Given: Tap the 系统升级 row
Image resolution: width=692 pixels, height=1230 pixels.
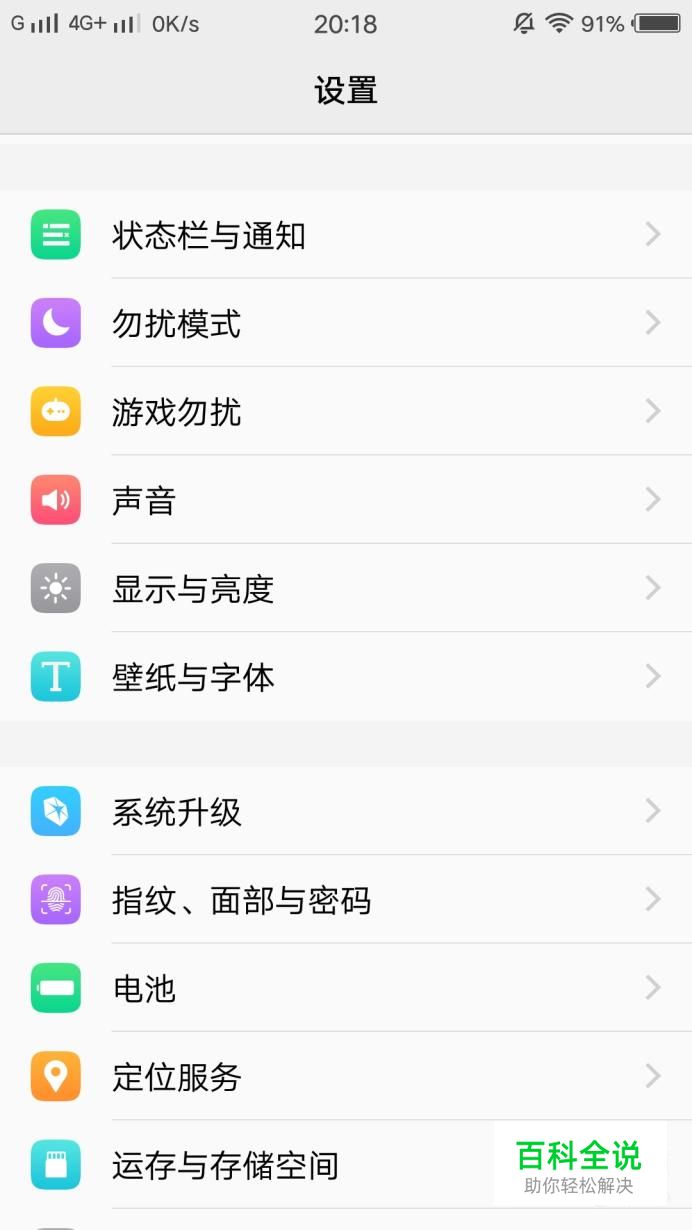Looking at the screenshot, I should 176,811.
